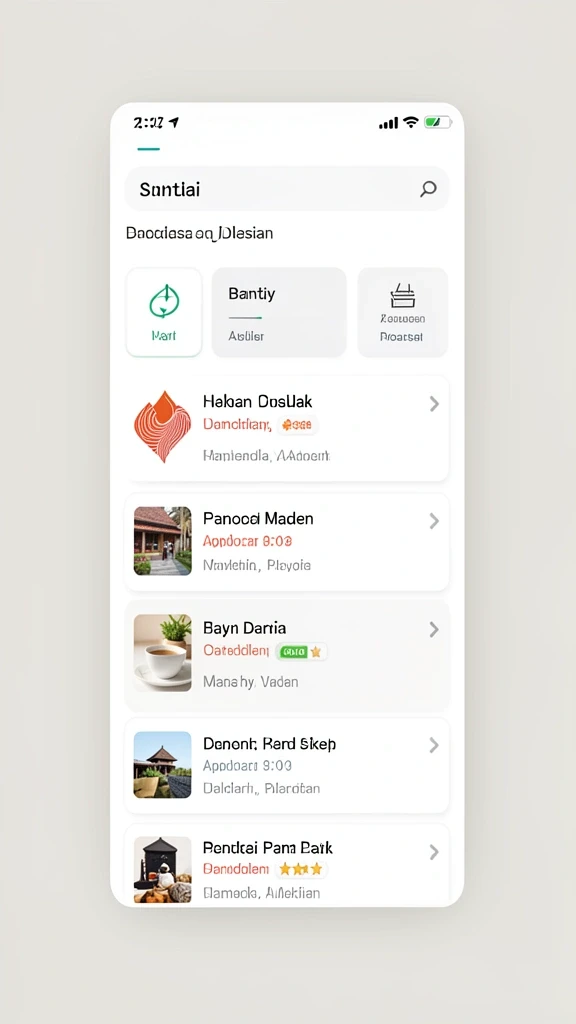Open the Denont Berd Skep listing
The image size is (576, 1024).
(x=287, y=765)
